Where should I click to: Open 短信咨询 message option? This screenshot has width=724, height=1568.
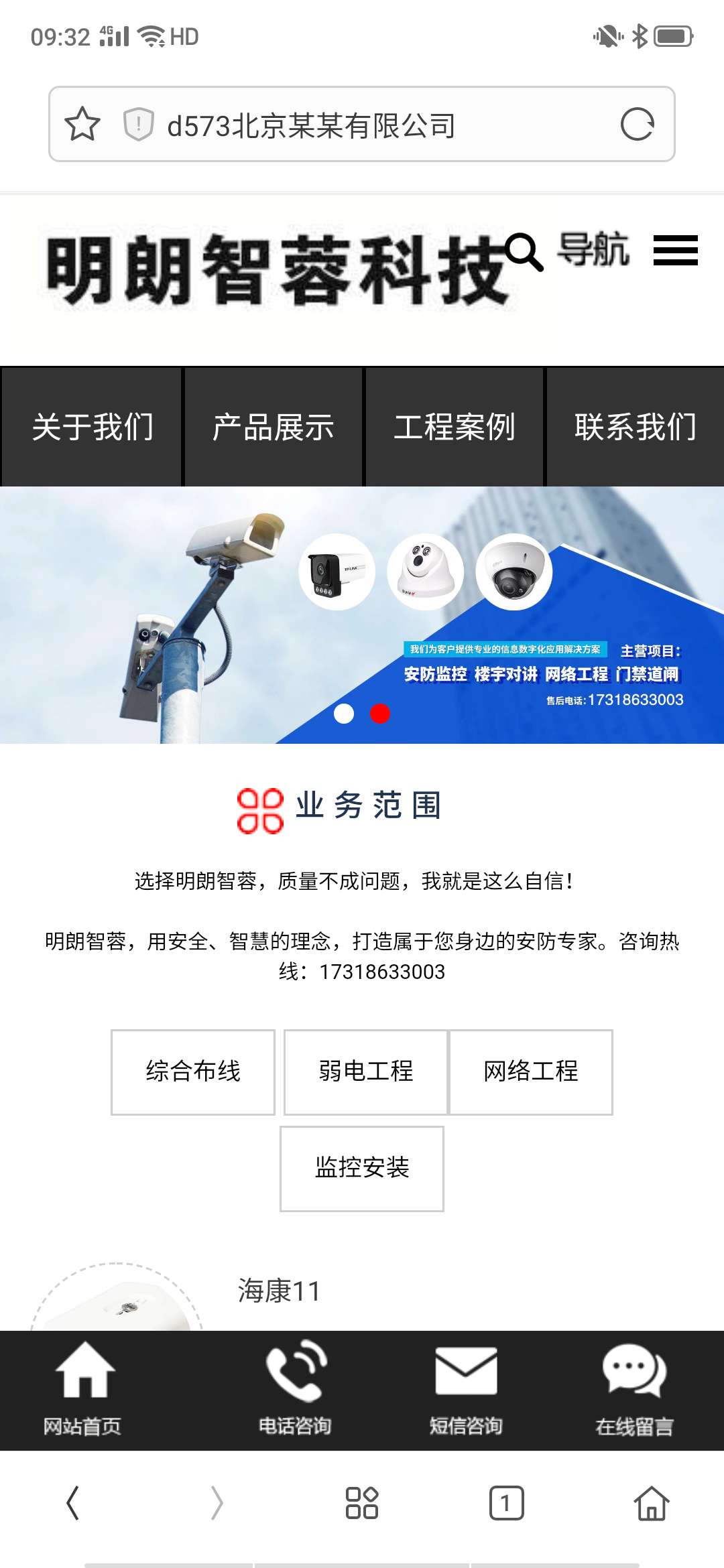pos(466,1389)
